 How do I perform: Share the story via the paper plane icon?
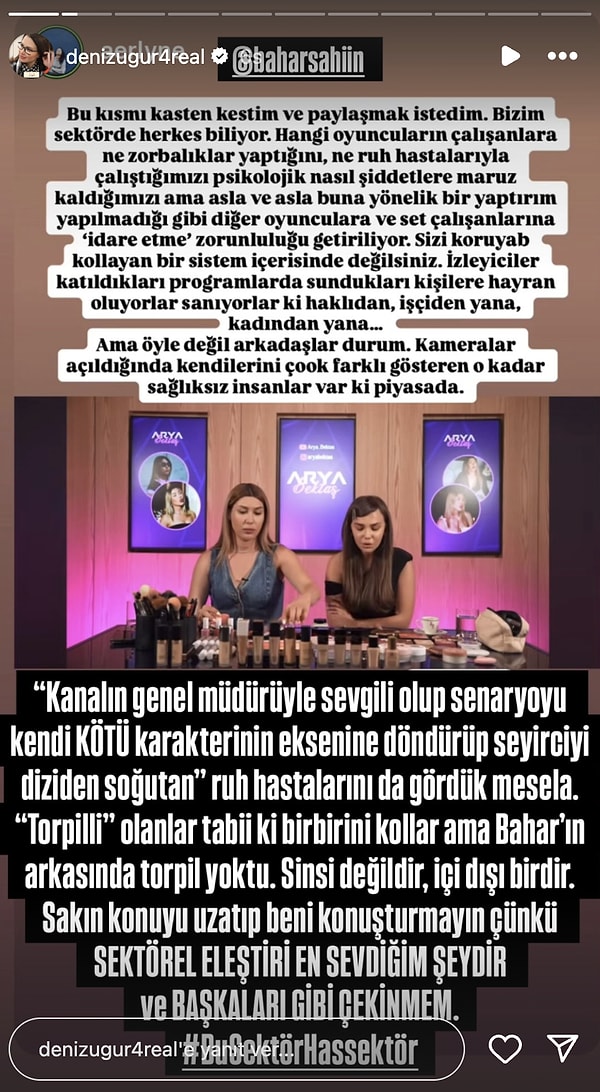tap(562, 1049)
